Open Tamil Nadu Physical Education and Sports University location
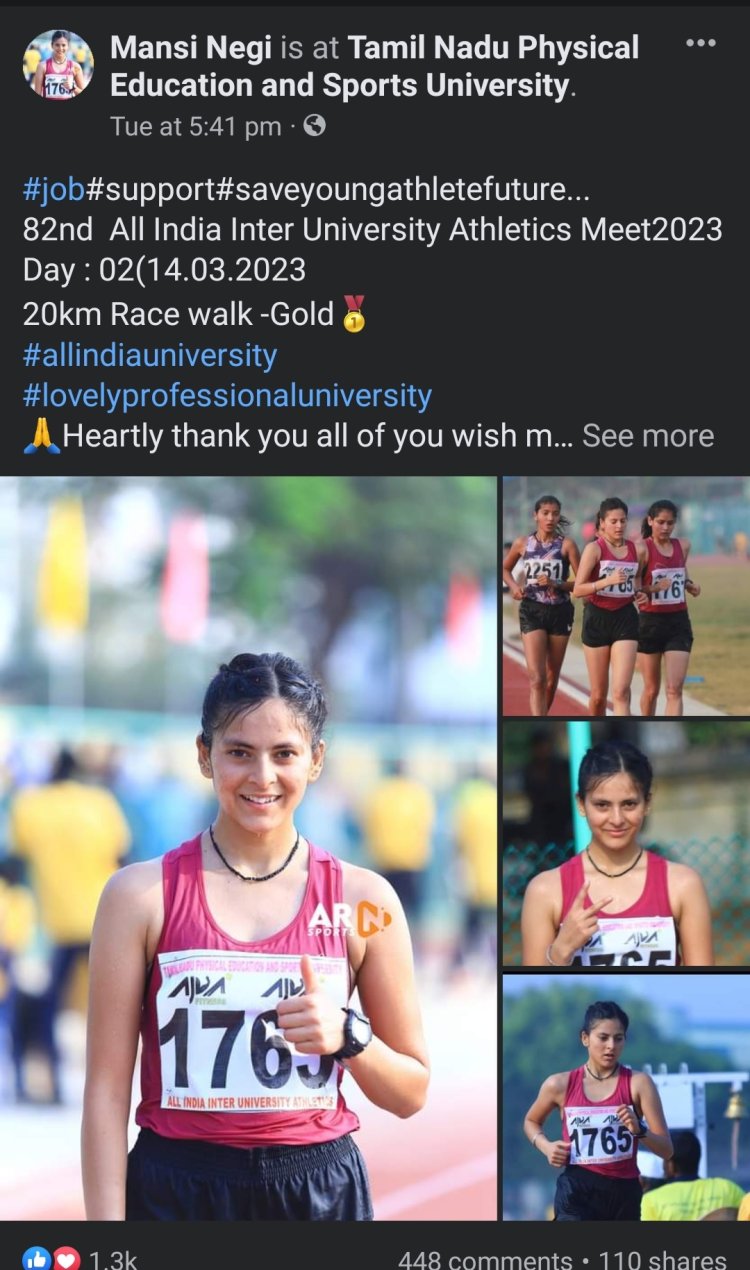This screenshot has height=1270, width=750. (x=375, y=66)
